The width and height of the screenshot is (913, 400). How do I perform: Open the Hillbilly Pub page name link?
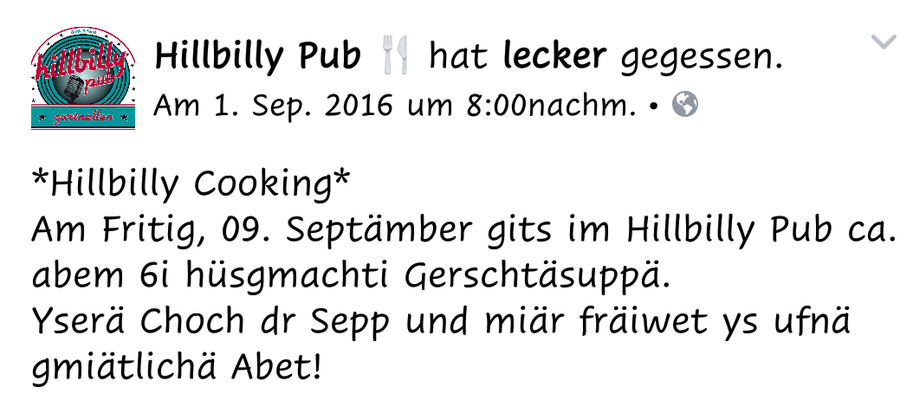[x=257, y=58]
